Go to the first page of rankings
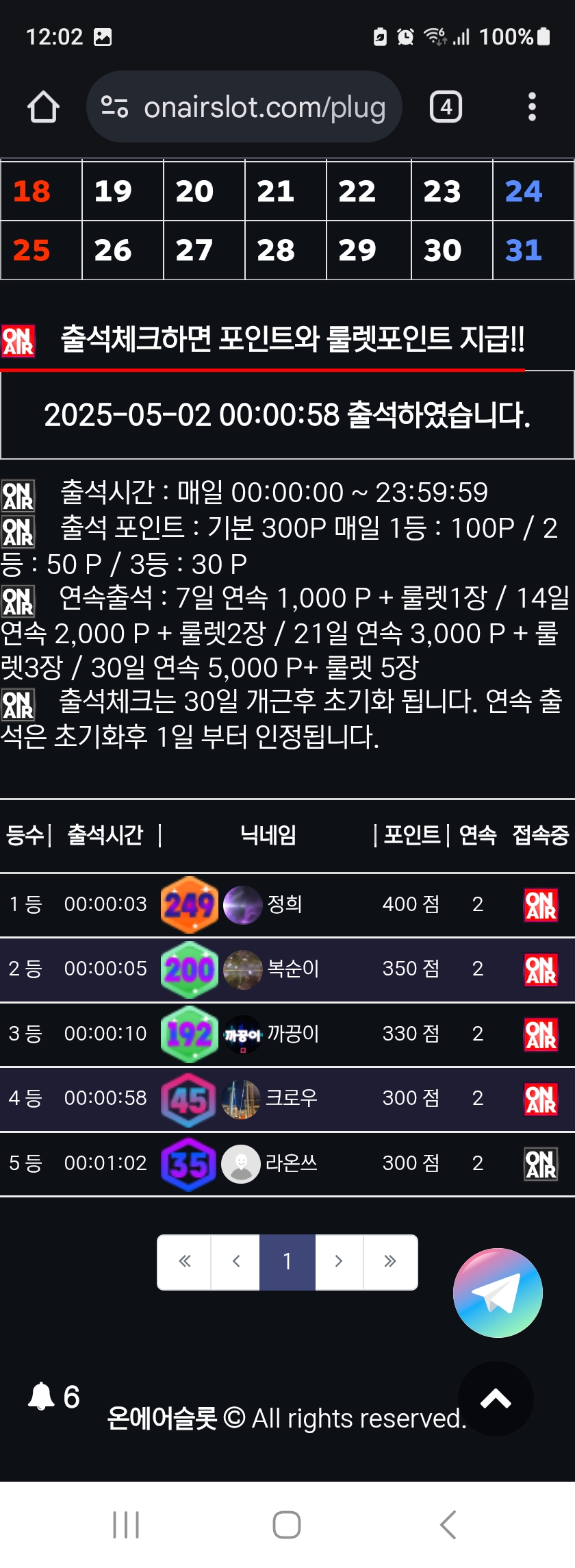 tap(184, 1262)
